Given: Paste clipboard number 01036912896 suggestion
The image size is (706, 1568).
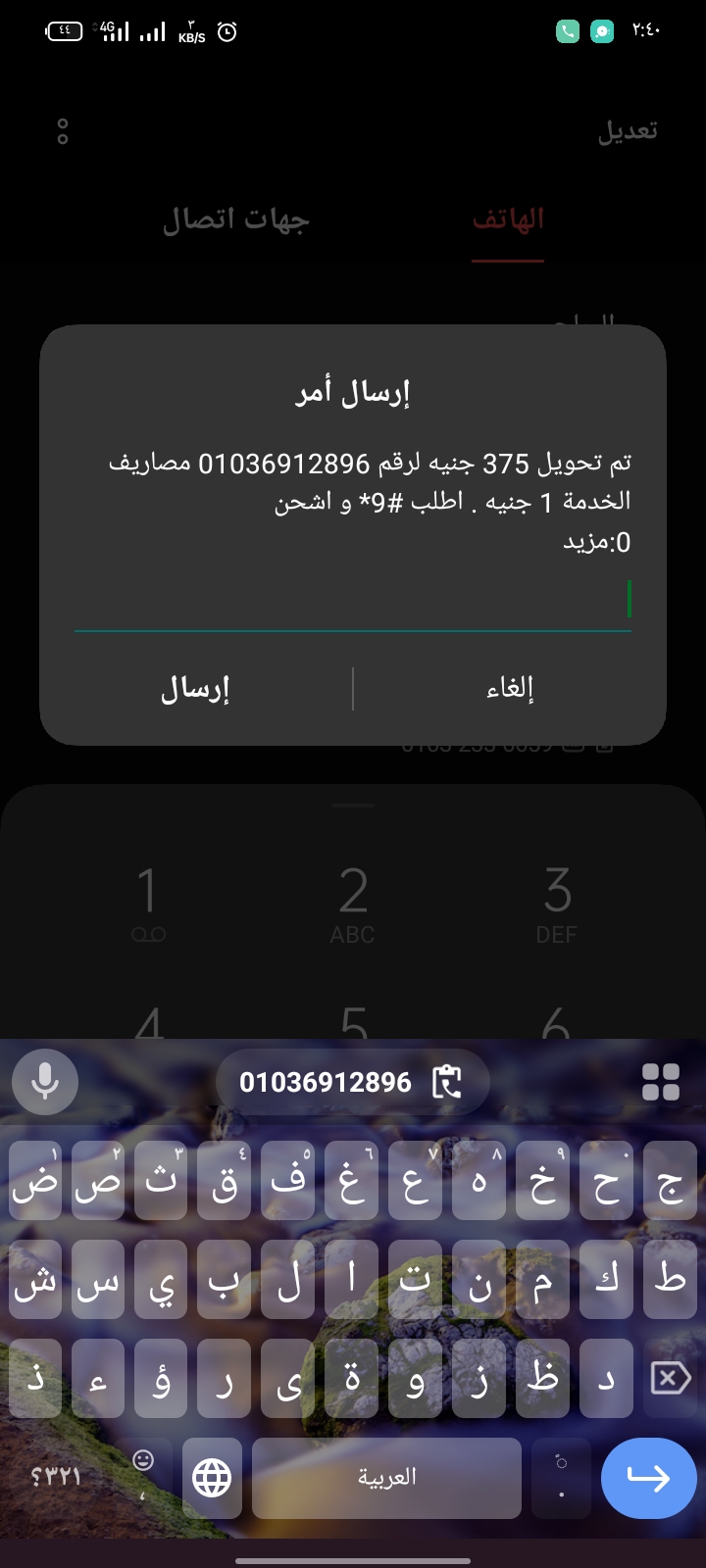Looking at the screenshot, I should click(351, 1082).
